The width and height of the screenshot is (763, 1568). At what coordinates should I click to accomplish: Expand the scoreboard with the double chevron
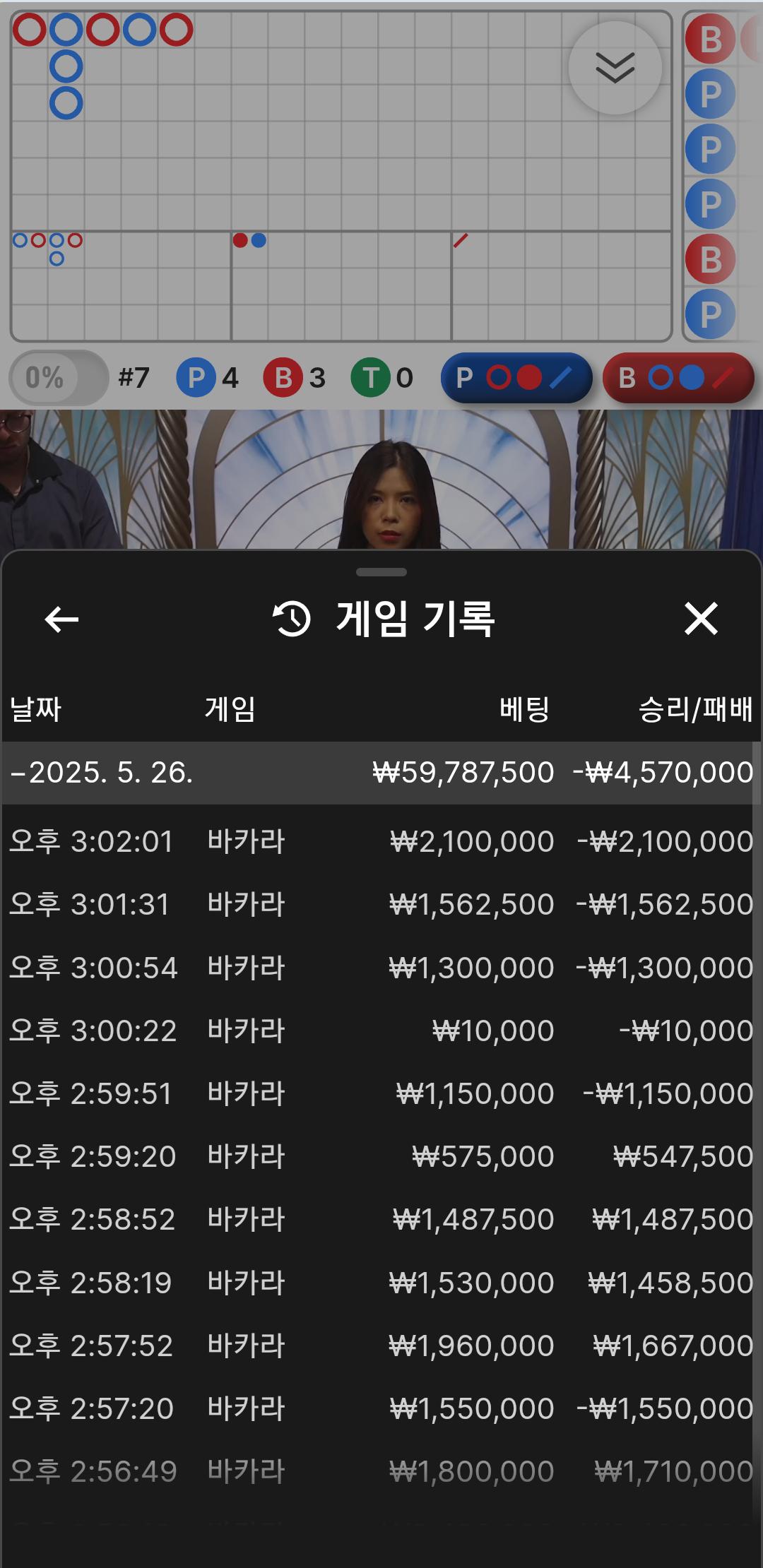click(x=615, y=68)
